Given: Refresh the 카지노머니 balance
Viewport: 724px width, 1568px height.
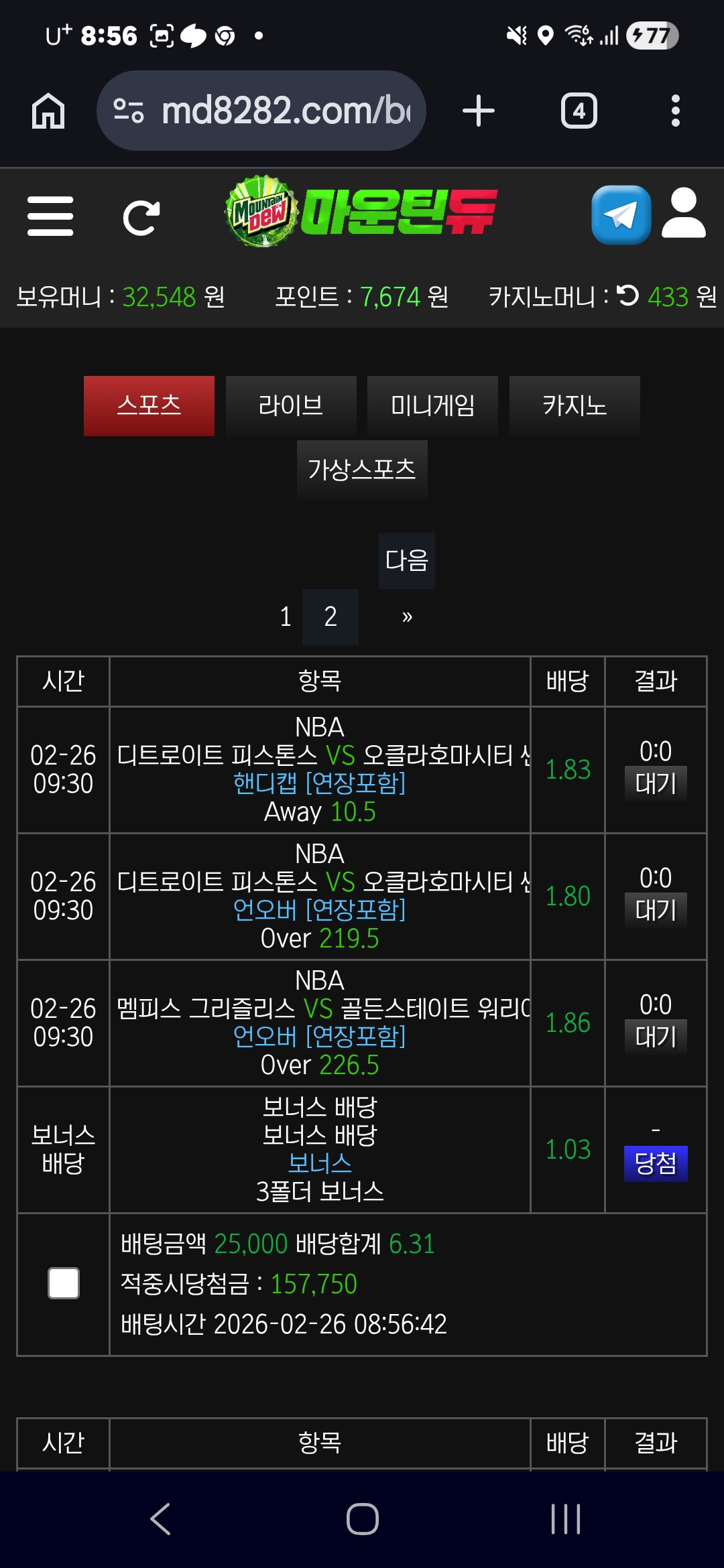Looking at the screenshot, I should click(x=627, y=296).
